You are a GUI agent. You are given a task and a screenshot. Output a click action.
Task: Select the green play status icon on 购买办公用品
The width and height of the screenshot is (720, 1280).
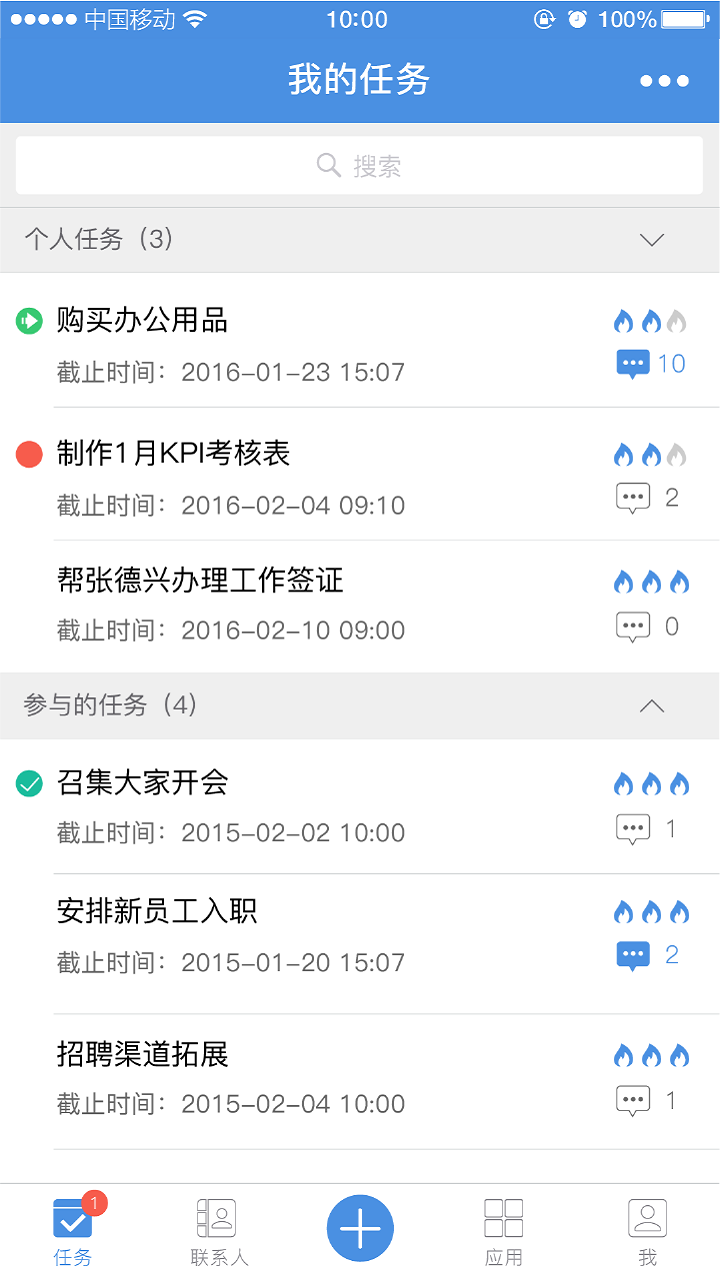(29, 321)
